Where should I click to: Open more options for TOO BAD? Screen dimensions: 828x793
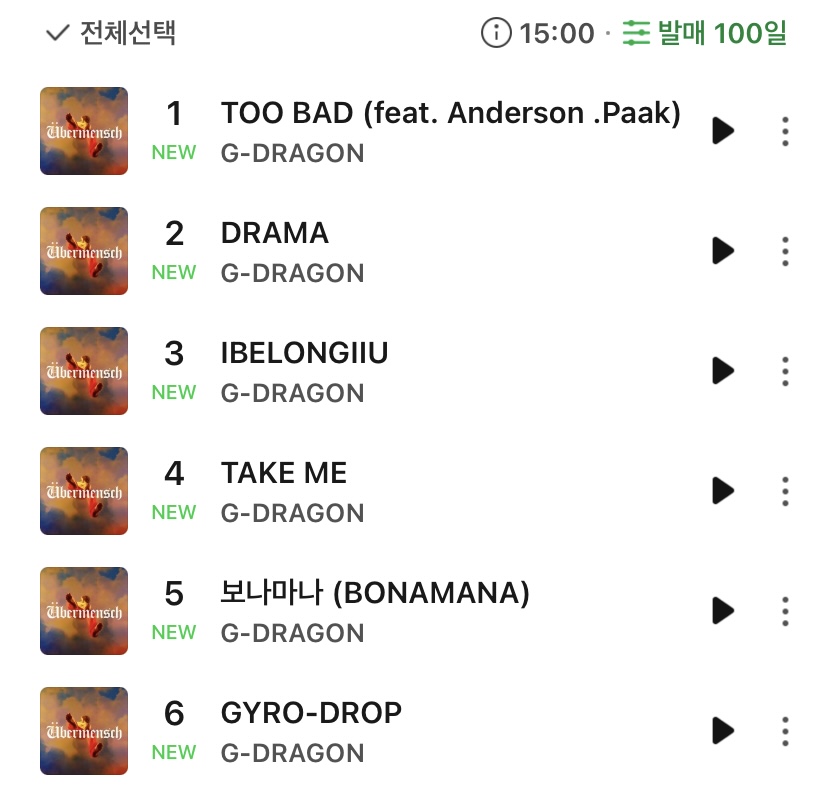786,131
